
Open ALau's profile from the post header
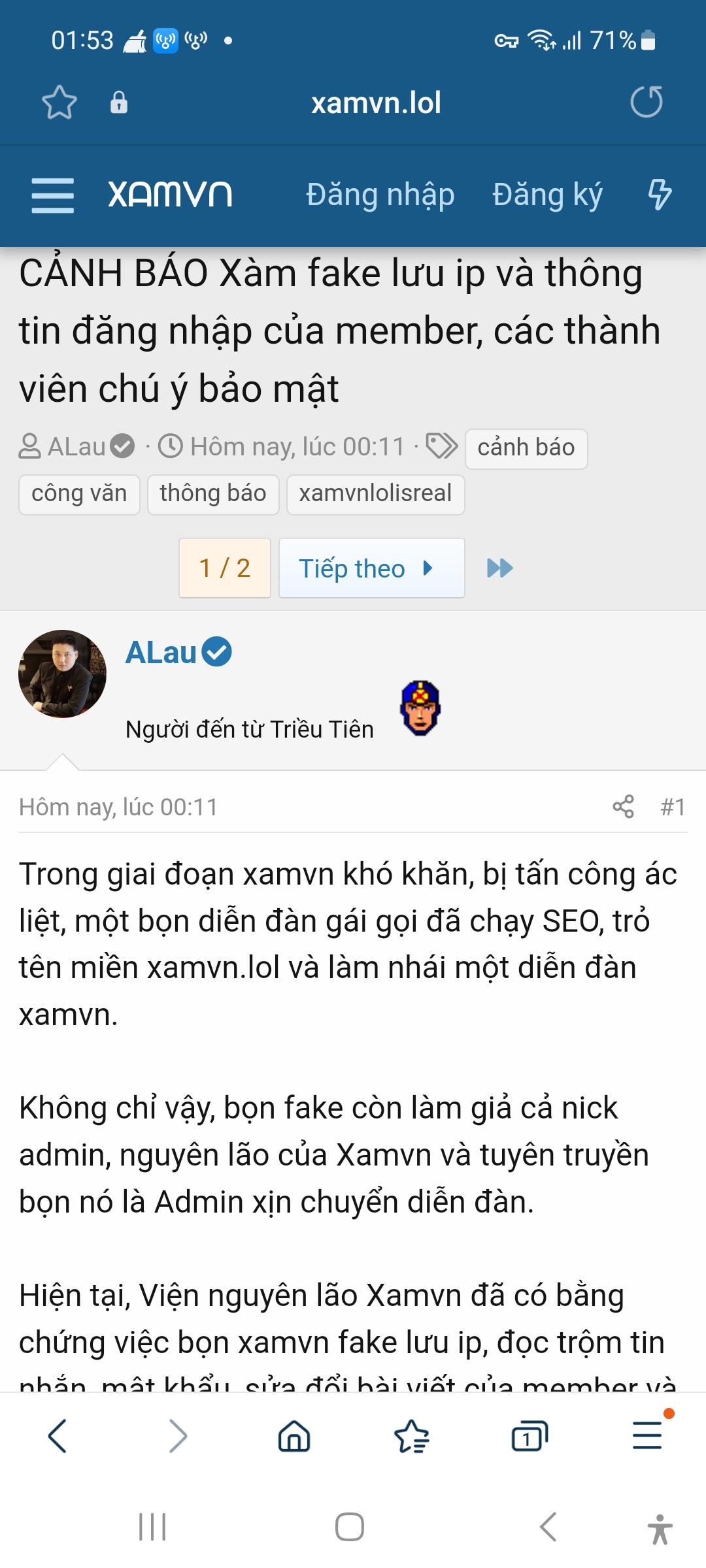tap(161, 653)
